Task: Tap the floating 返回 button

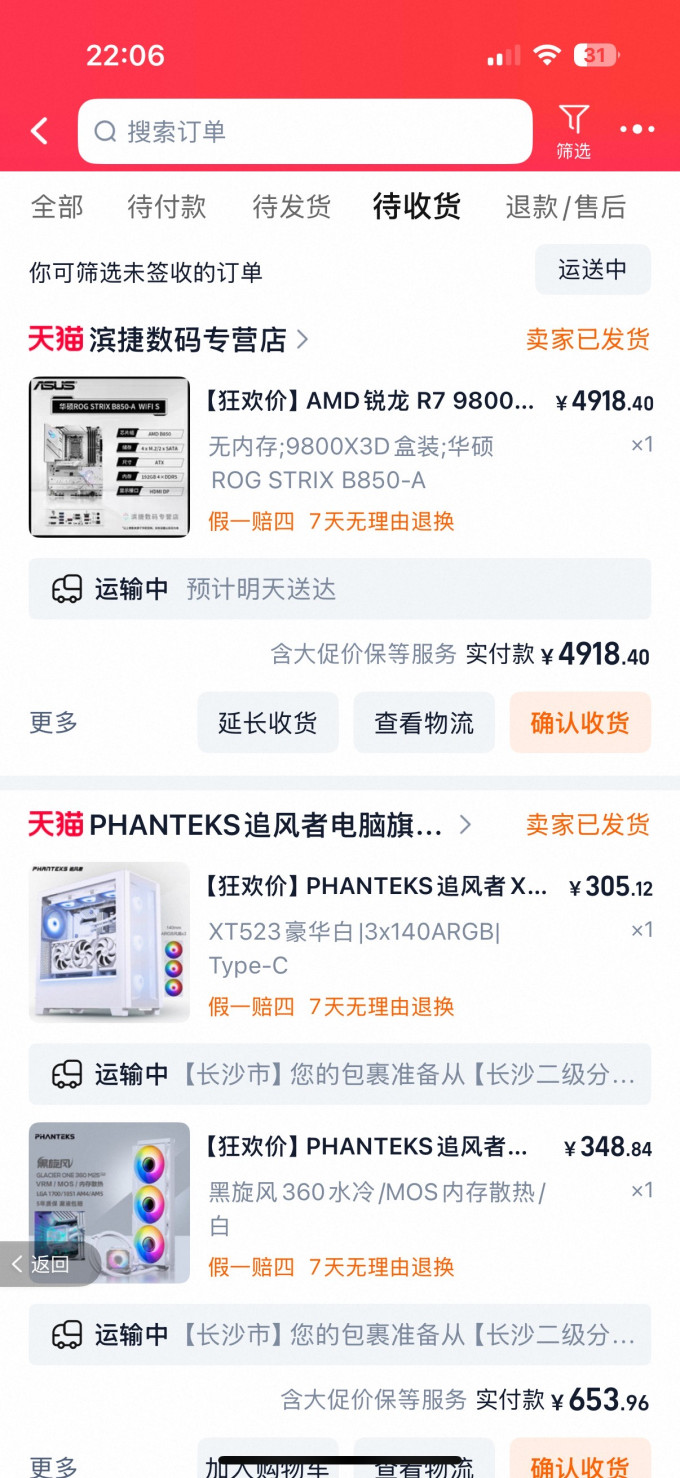Action: pyautogui.click(x=48, y=1263)
